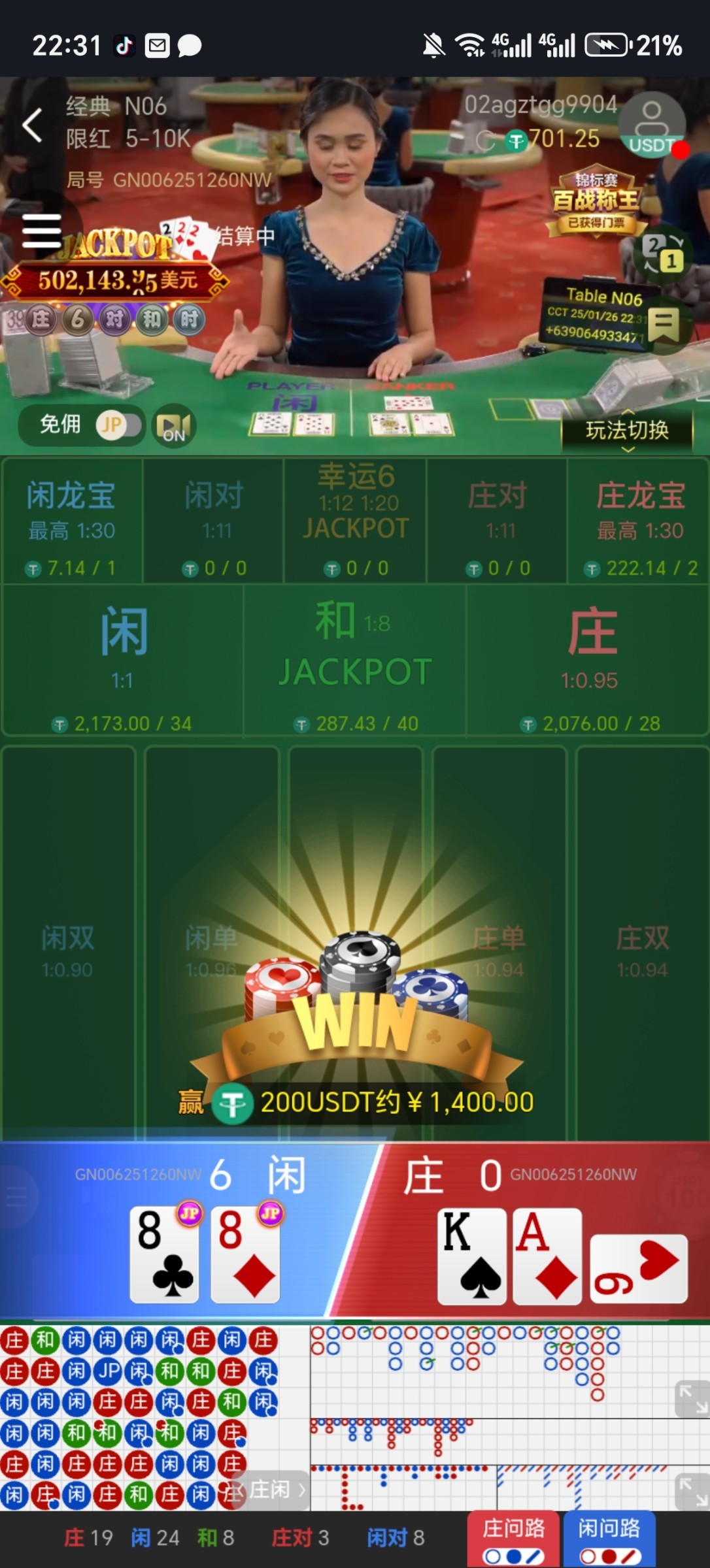Viewport: 710px width, 1568px height.
Task: Bet on 庄对 at 1:11
Action: tap(498, 521)
